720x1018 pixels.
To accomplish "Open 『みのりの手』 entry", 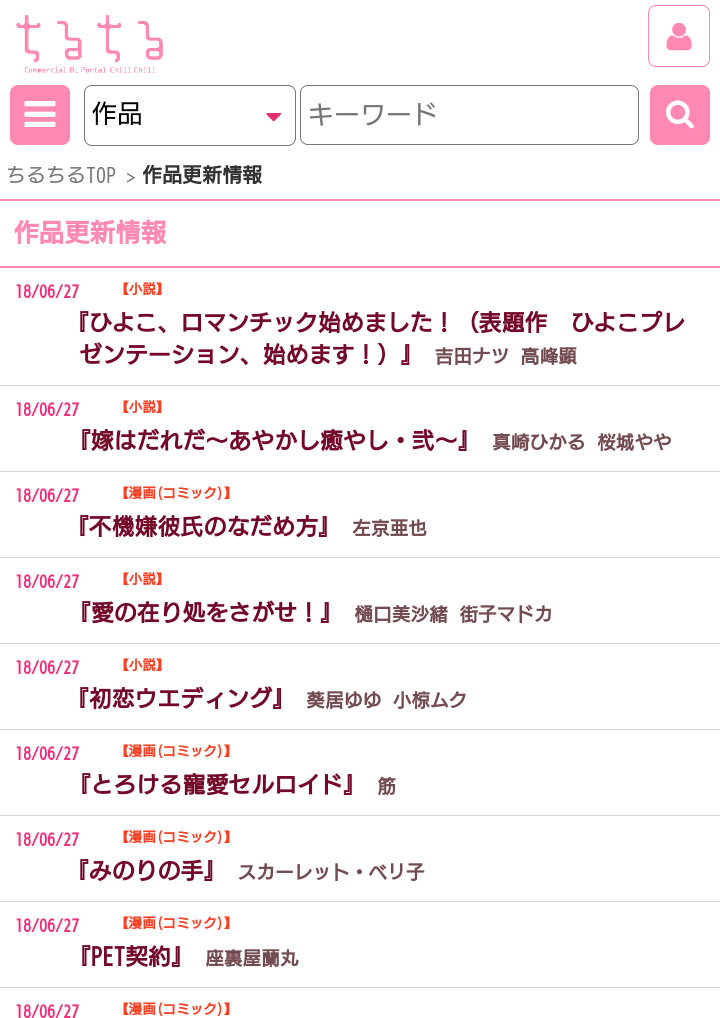I will 147,871.
